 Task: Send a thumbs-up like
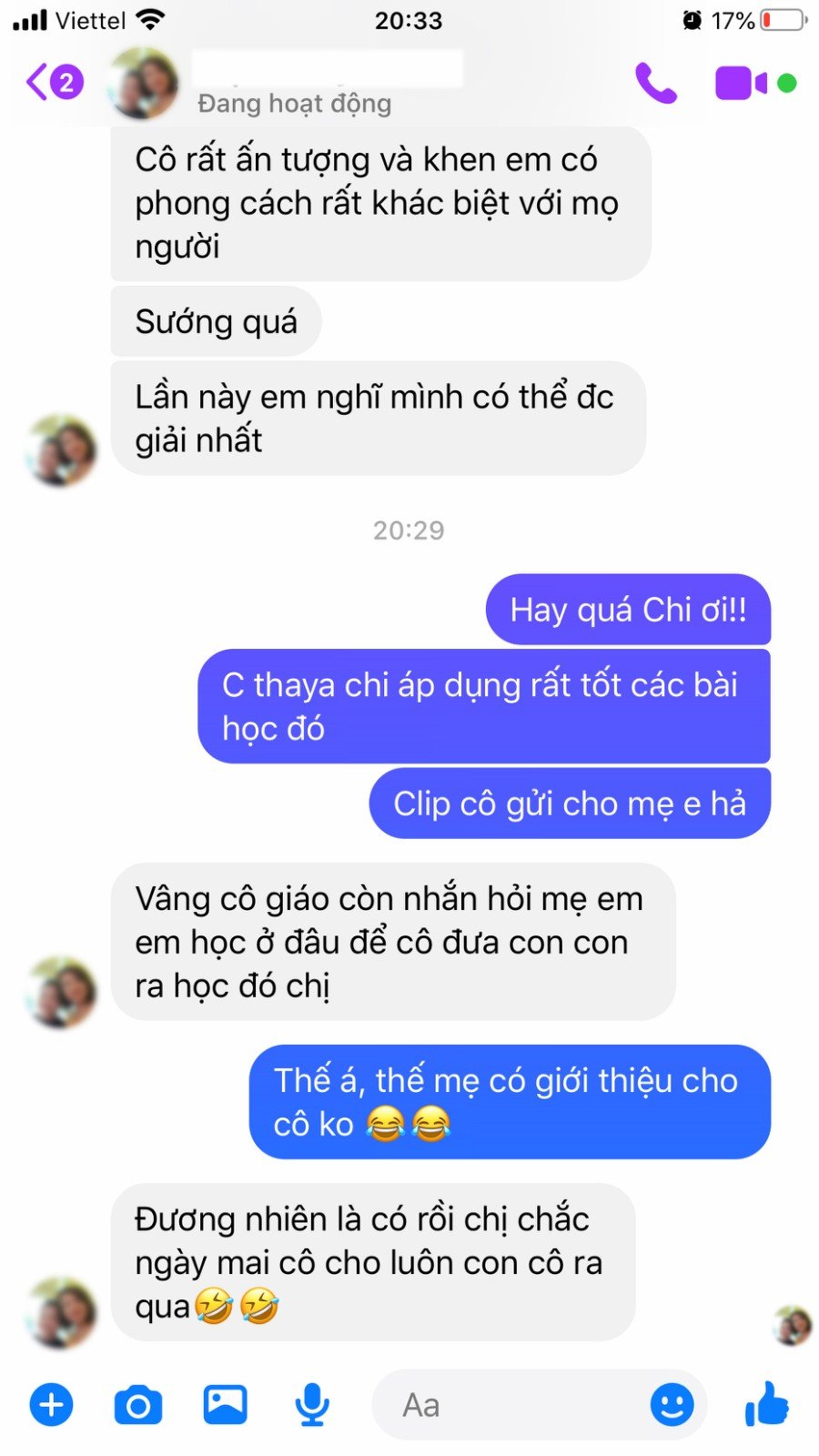pos(766,1402)
